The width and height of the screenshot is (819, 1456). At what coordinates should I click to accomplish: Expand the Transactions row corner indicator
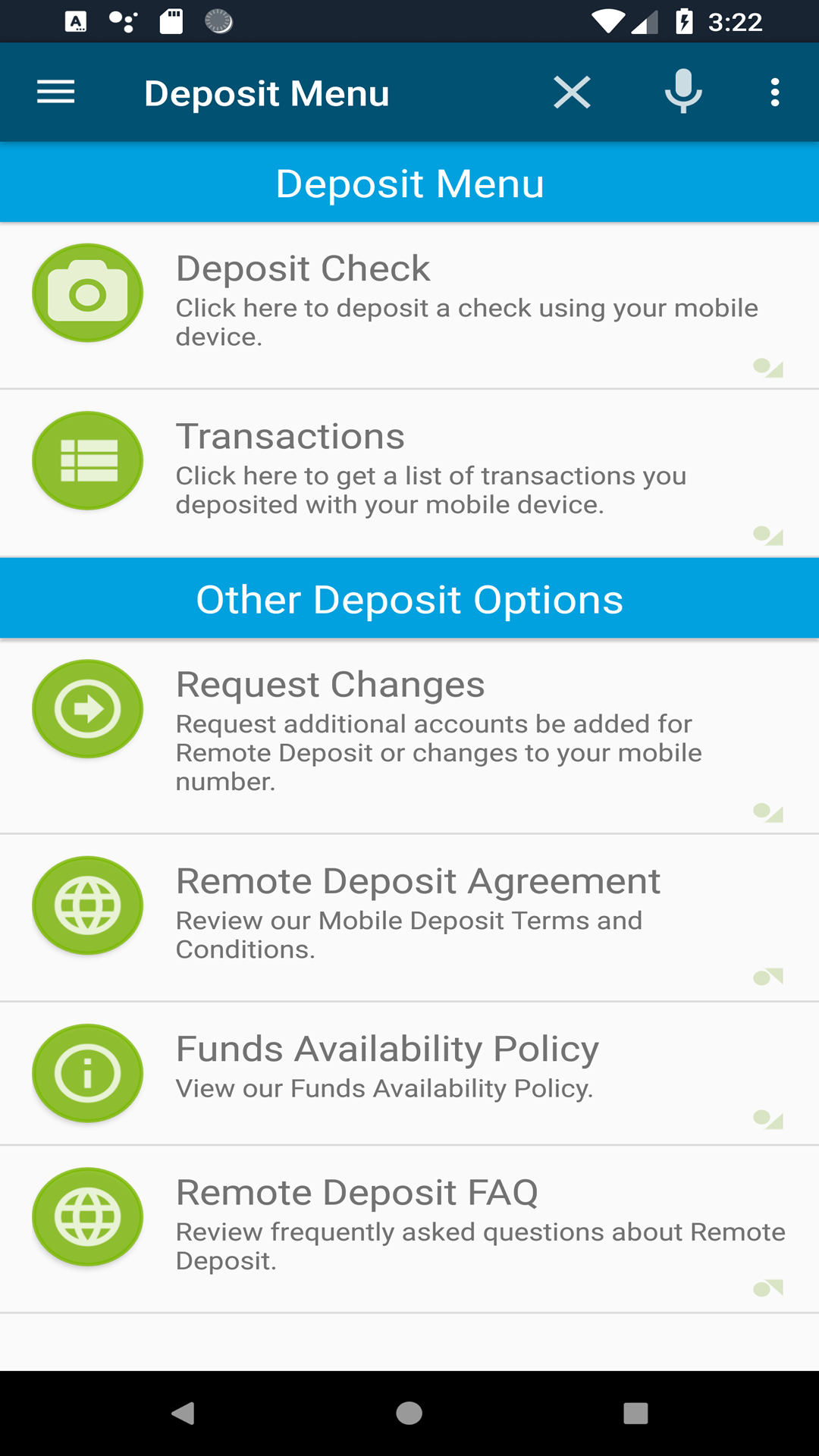(x=768, y=536)
